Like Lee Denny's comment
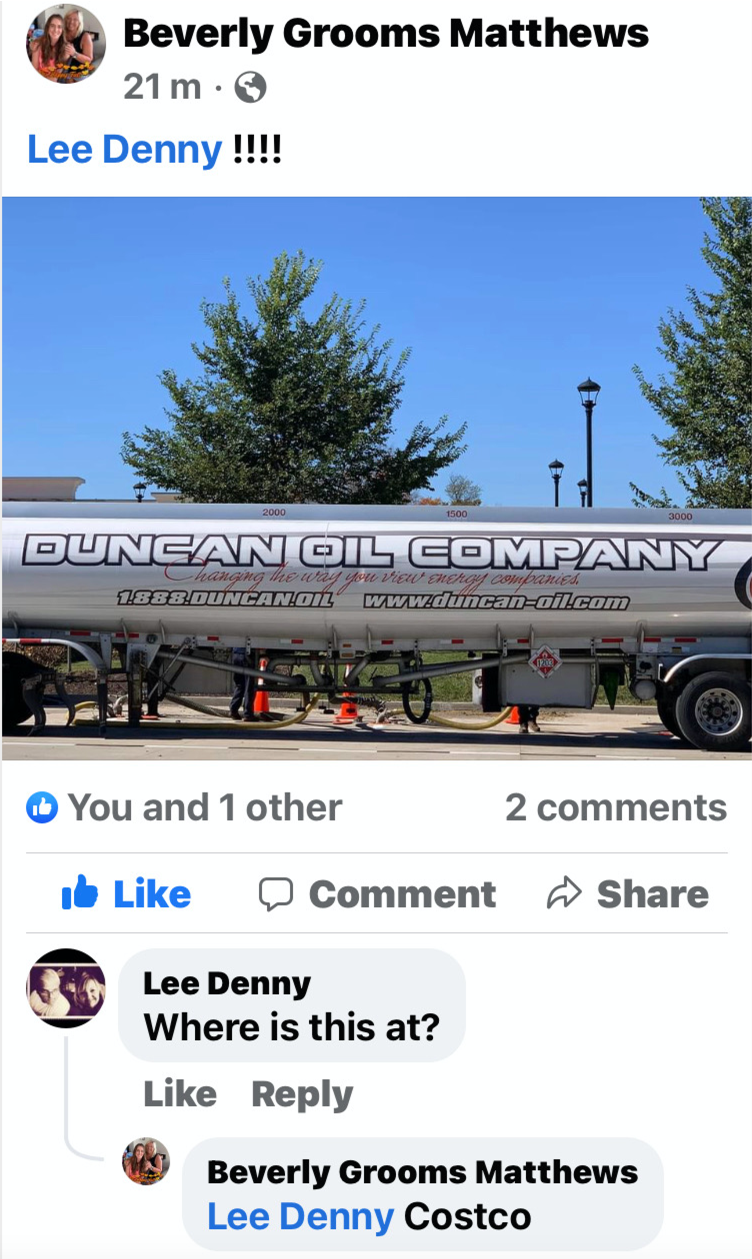Image resolution: width=752 pixels, height=1259 pixels. [180, 1094]
